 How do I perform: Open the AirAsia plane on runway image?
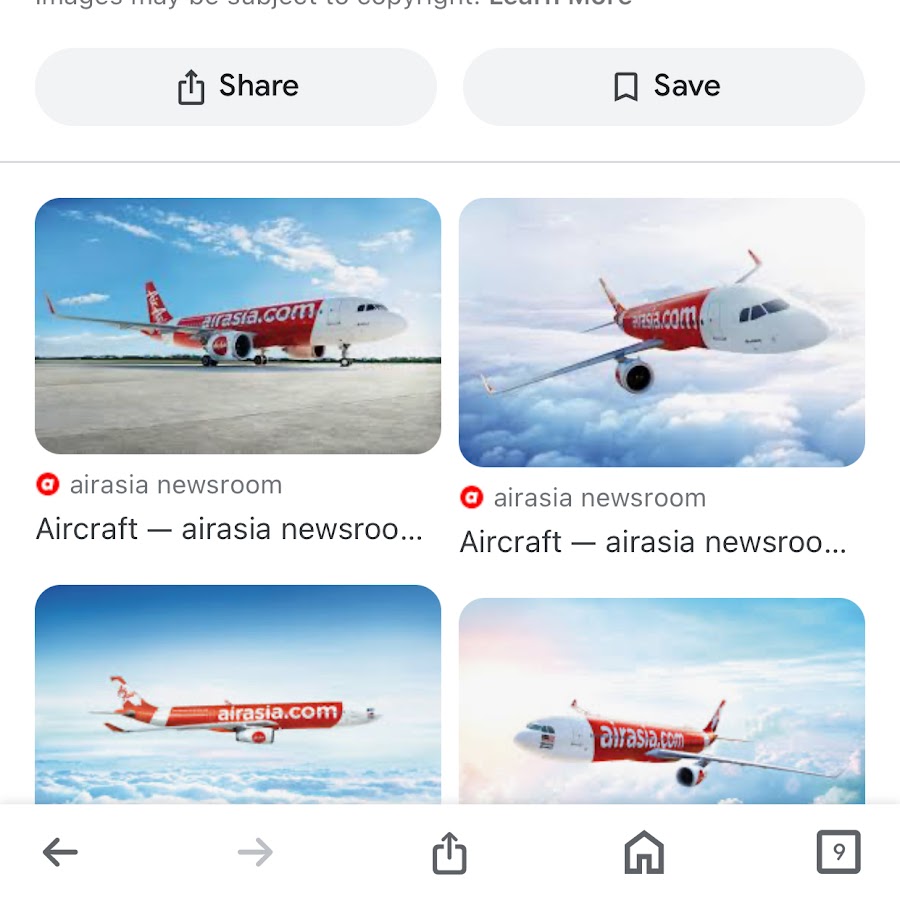[238, 326]
